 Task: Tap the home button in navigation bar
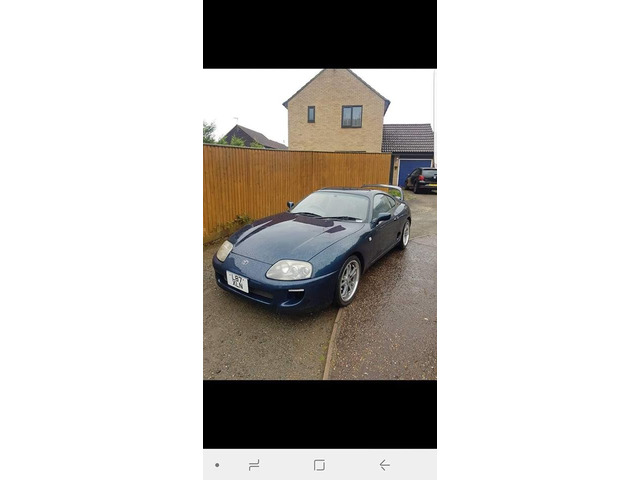[x=319, y=465]
